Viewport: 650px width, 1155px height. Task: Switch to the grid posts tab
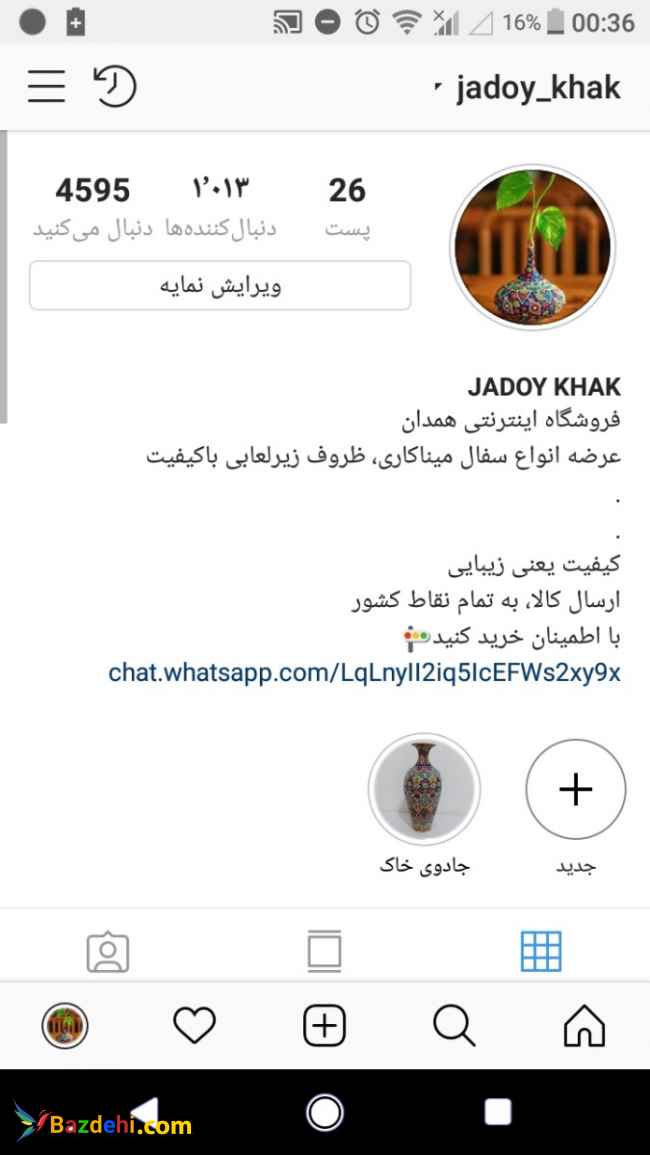541,951
